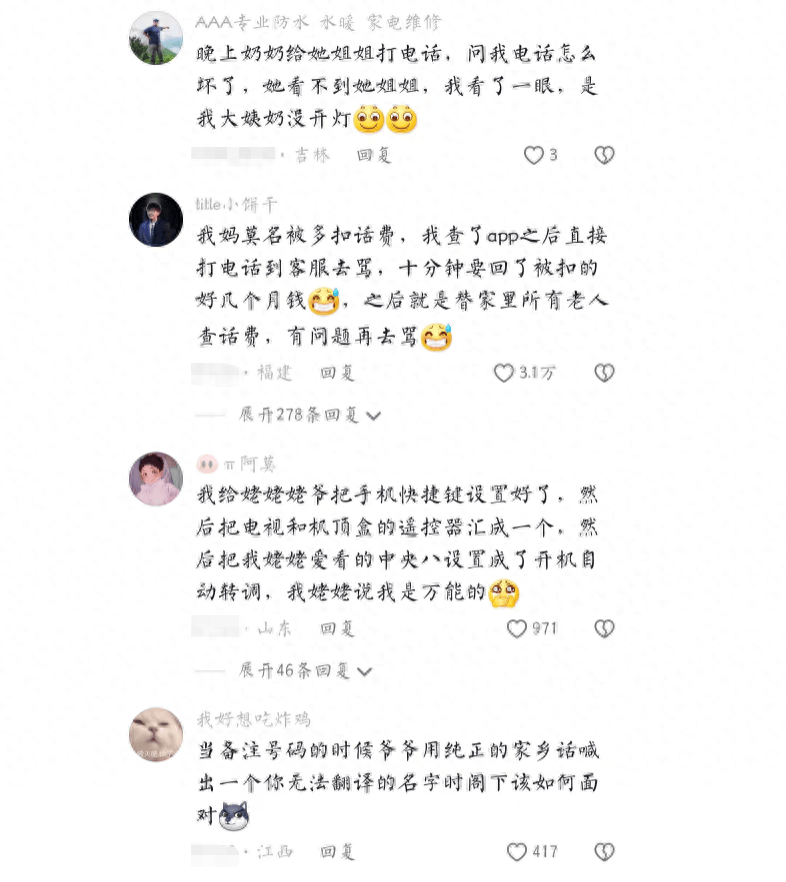Image resolution: width=786 pixels, height=882 pixels.
Task: Reply to 我好想吃炸鸡's comment
Action: coord(338,852)
